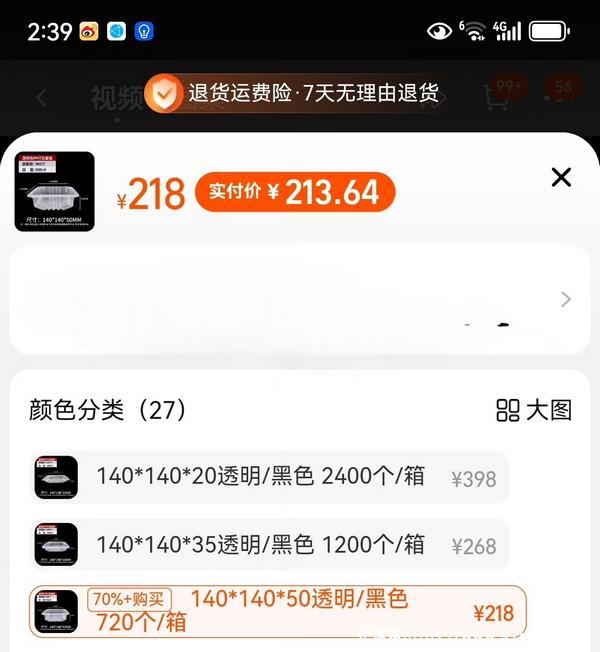
Task: Open the blurred card with chevron
Action: point(299,299)
